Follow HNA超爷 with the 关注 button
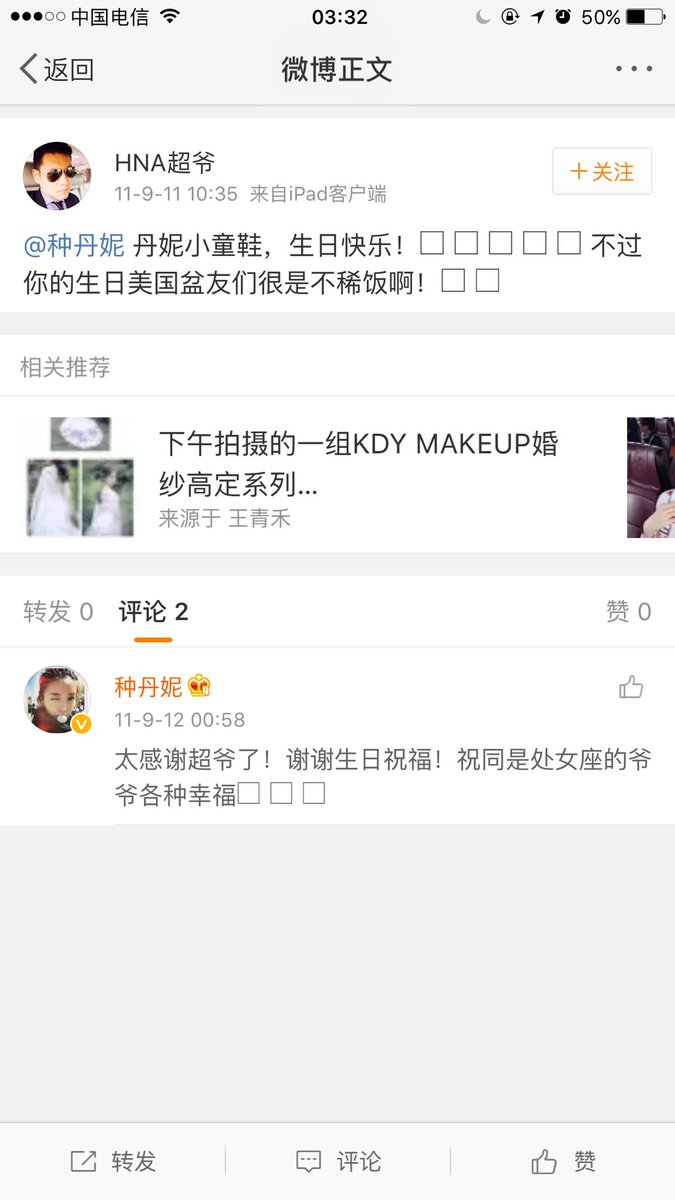 602,172
